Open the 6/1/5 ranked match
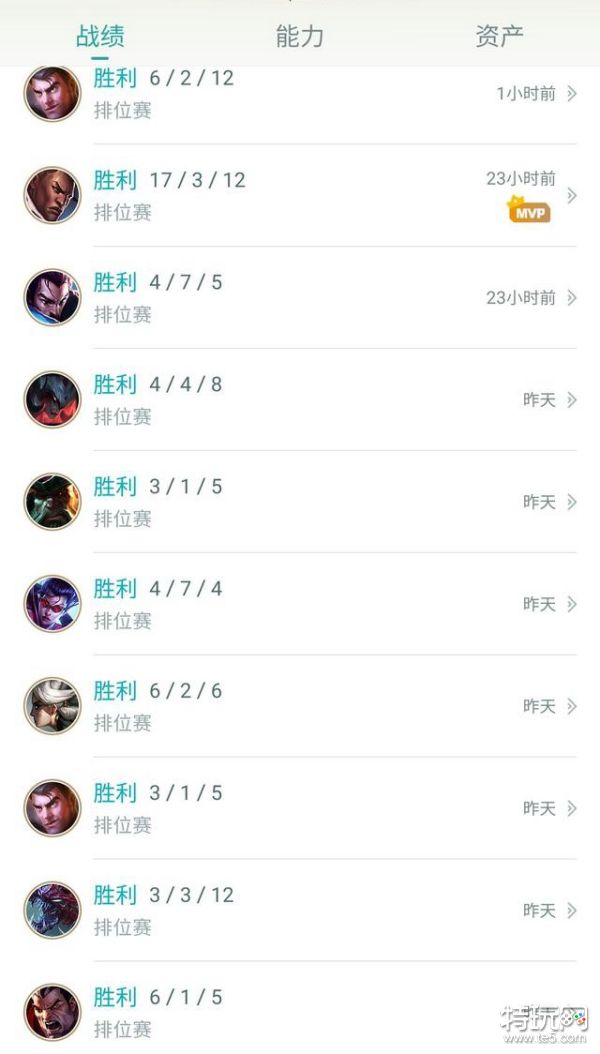The height and width of the screenshot is (1054, 600). pos(300,1011)
